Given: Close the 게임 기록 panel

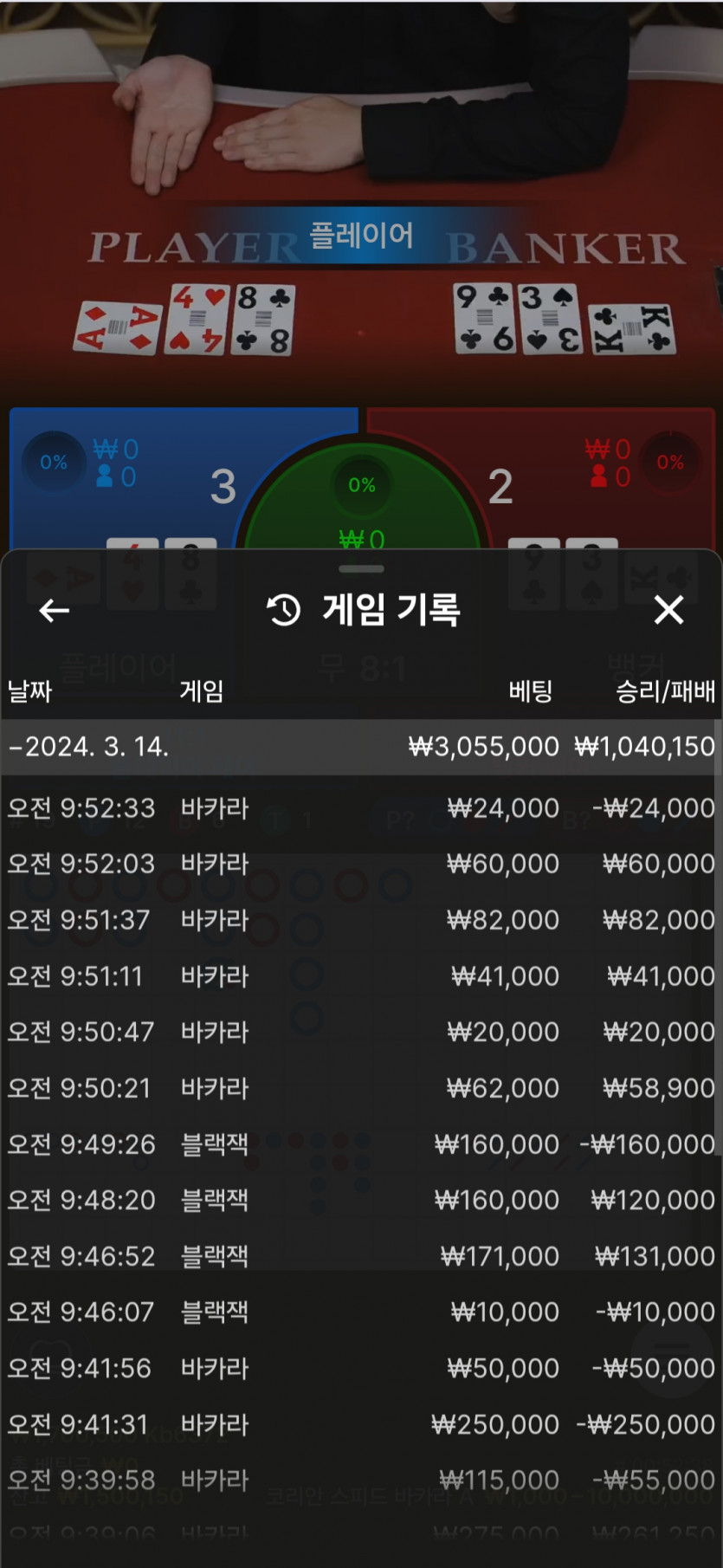Looking at the screenshot, I should pos(668,611).
